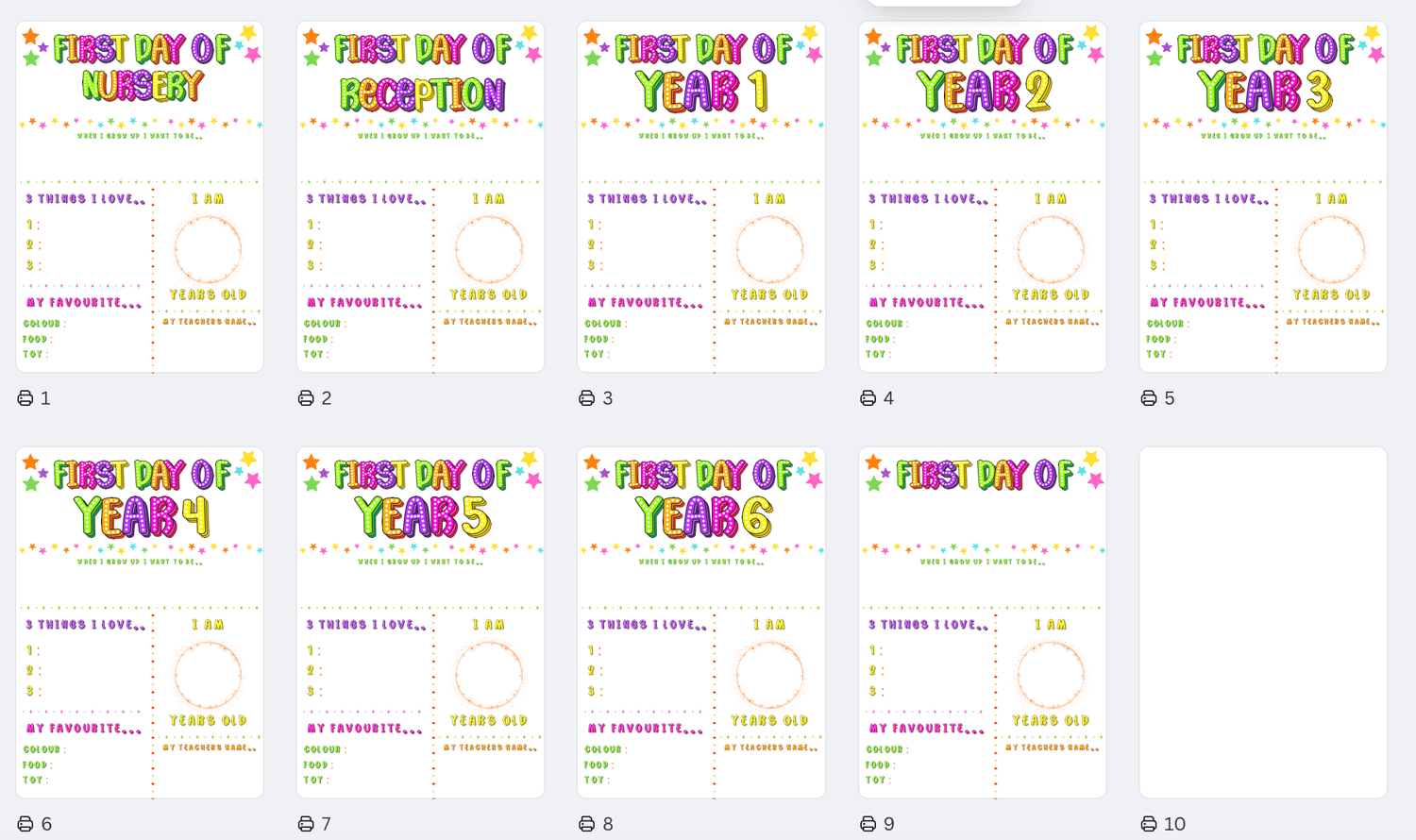The width and height of the screenshot is (1416, 840).
Task: Open the First Day of Year 3 page
Action: click(1263, 196)
